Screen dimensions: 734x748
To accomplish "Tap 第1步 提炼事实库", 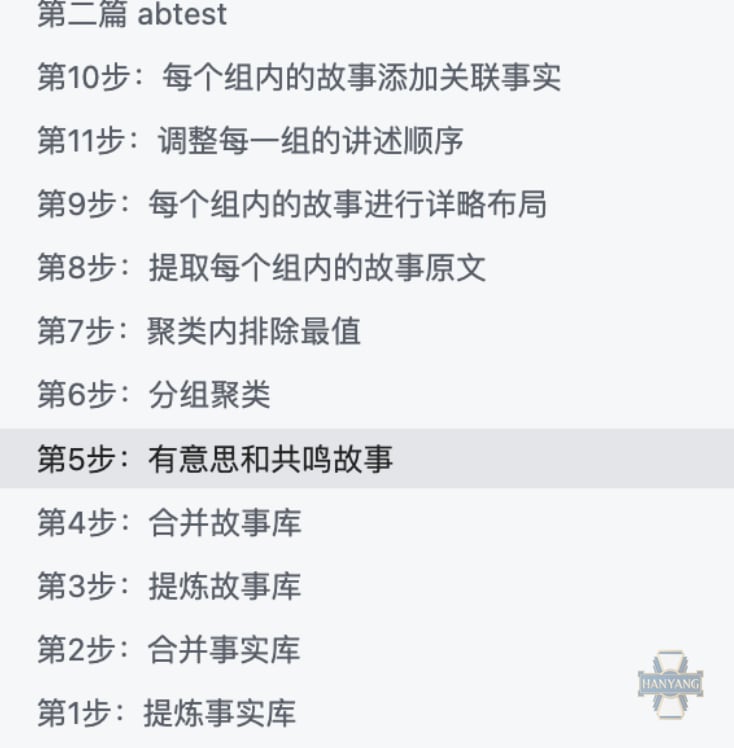I will pos(166,713).
